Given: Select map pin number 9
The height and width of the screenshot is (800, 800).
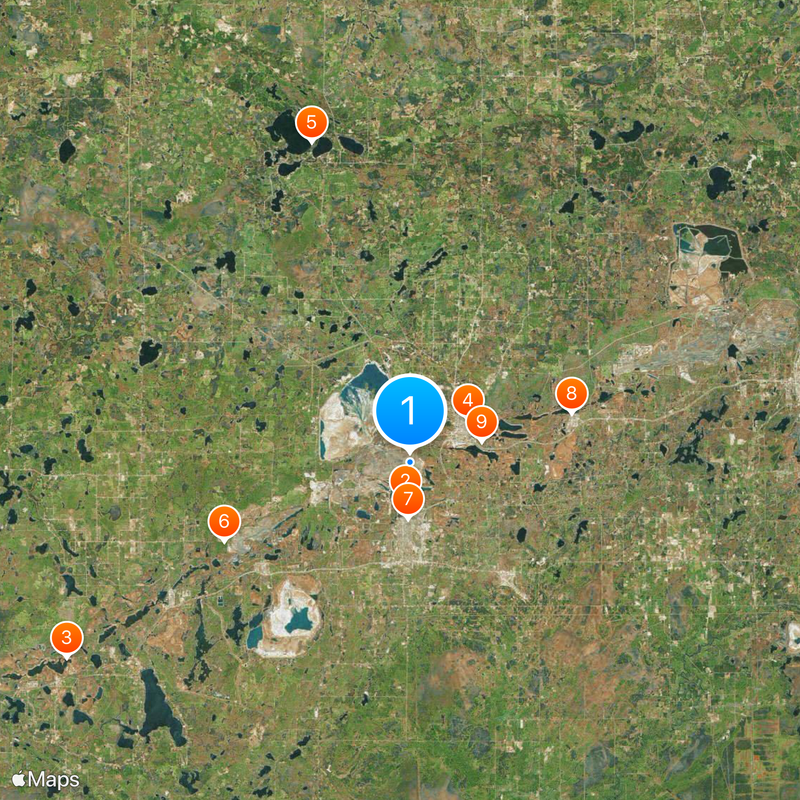Looking at the screenshot, I should point(482,421).
